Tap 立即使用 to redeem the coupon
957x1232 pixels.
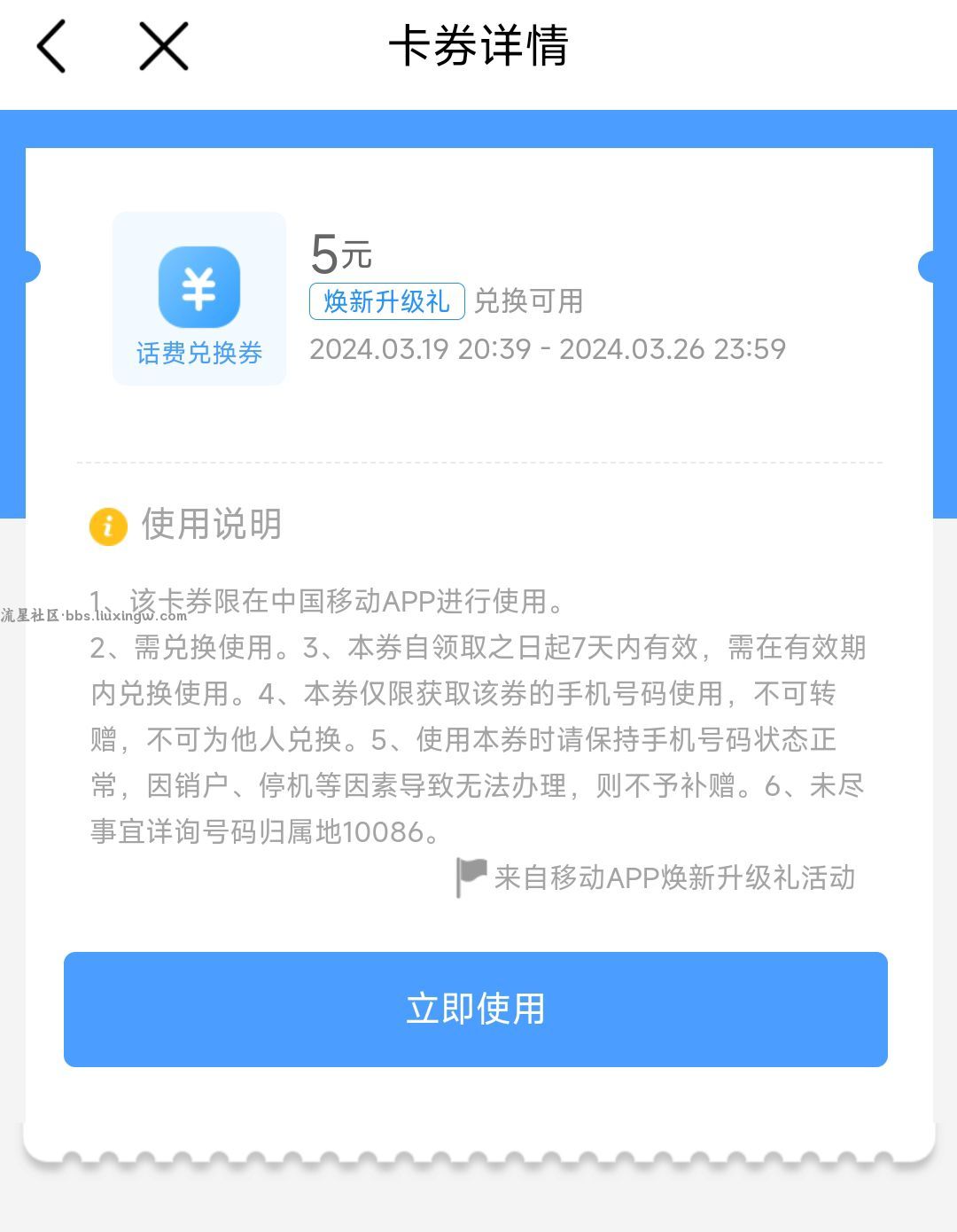coord(476,1009)
